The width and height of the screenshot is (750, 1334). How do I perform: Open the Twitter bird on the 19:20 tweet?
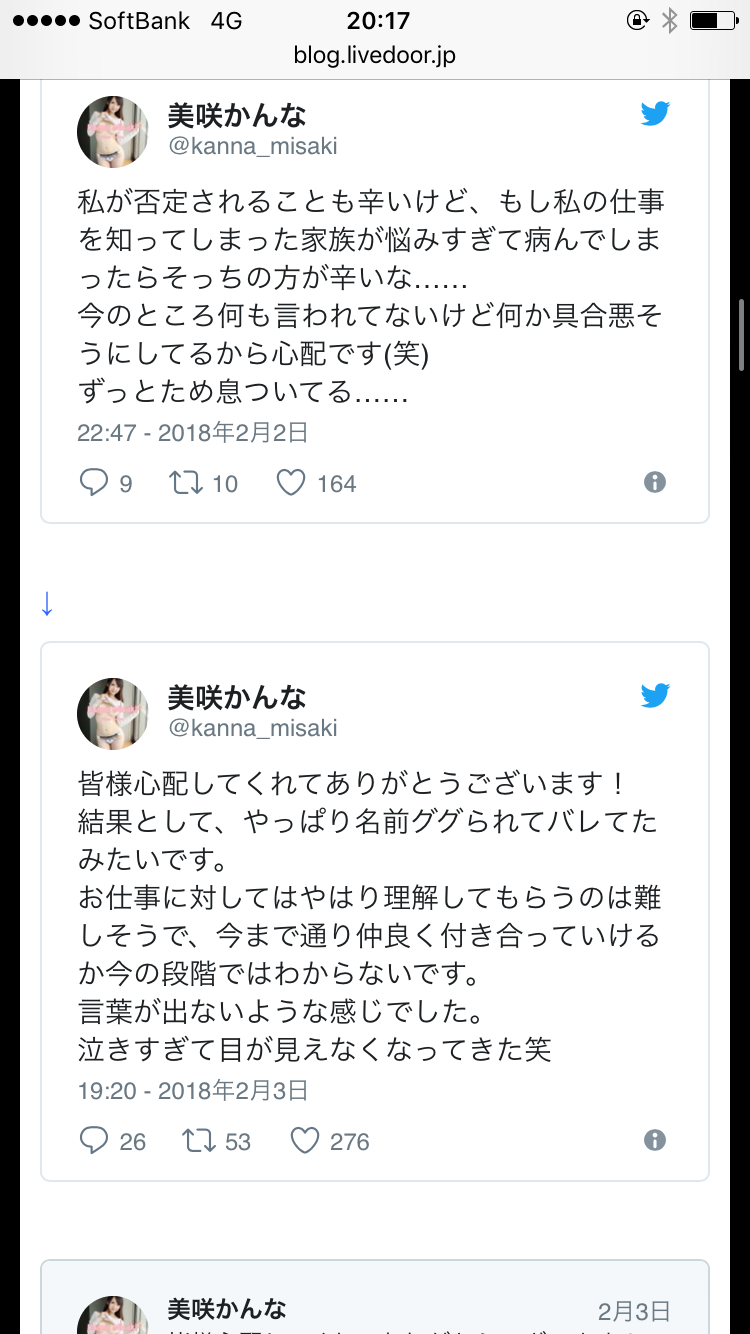[655, 696]
